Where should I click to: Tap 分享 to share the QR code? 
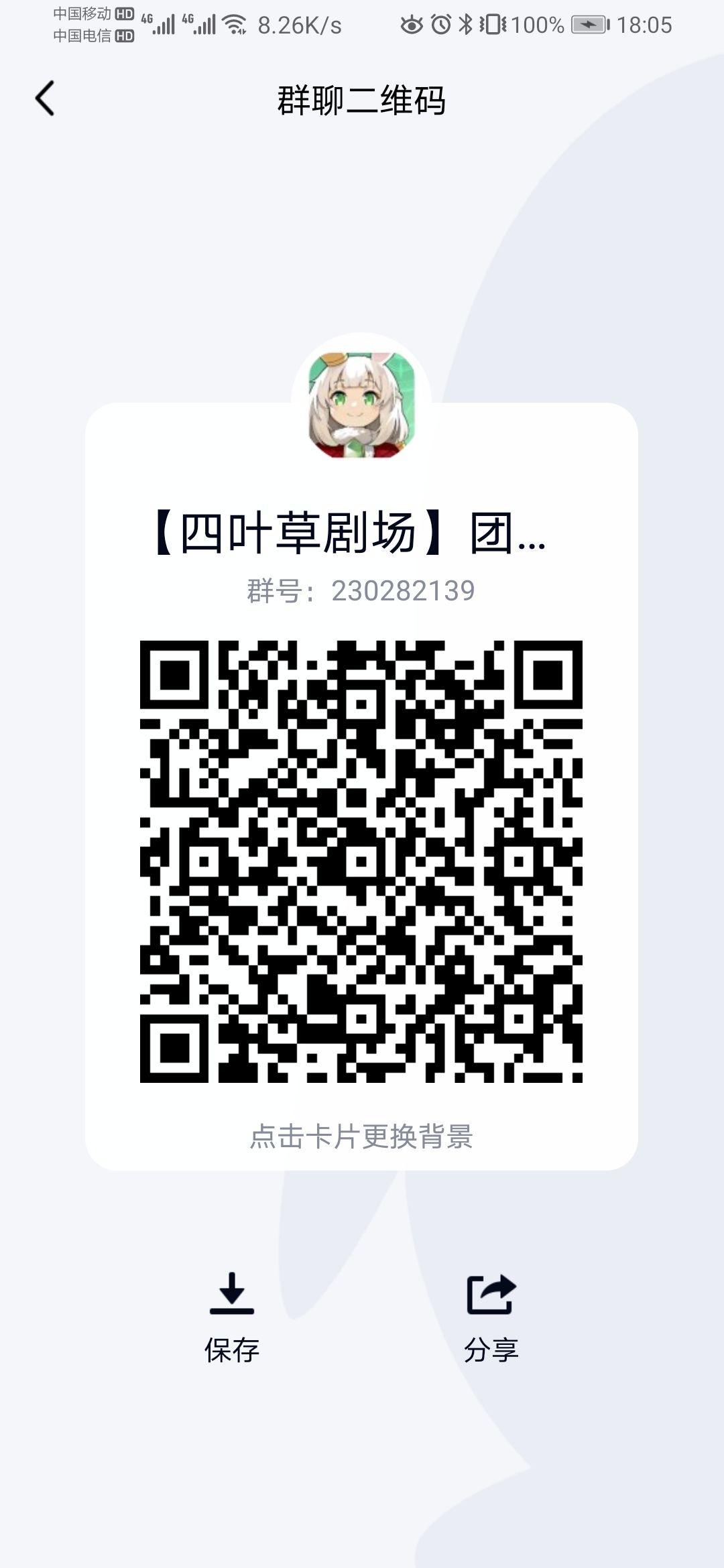[493, 1347]
